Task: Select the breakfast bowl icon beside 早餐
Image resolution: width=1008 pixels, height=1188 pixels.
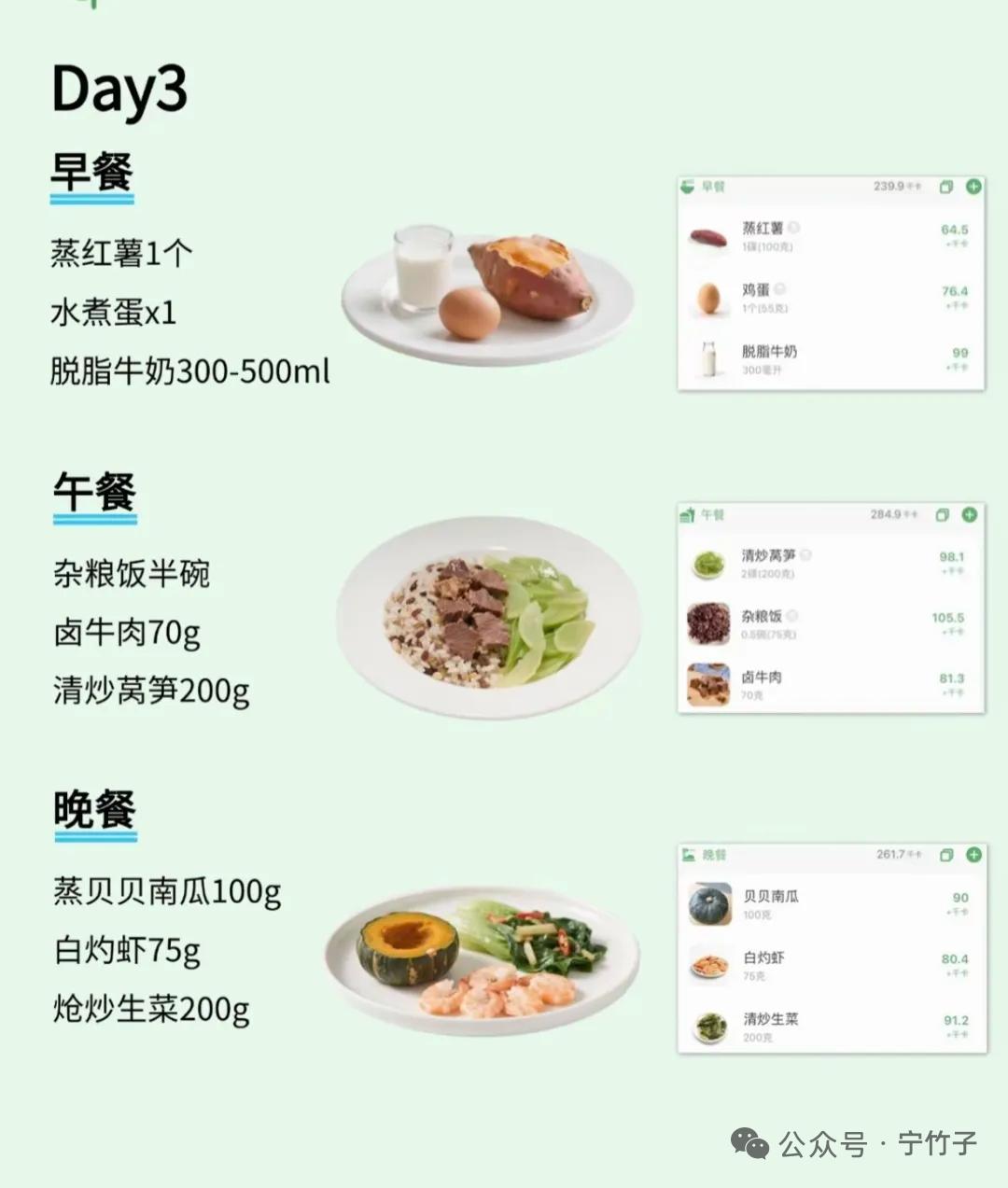Action: click(x=688, y=186)
